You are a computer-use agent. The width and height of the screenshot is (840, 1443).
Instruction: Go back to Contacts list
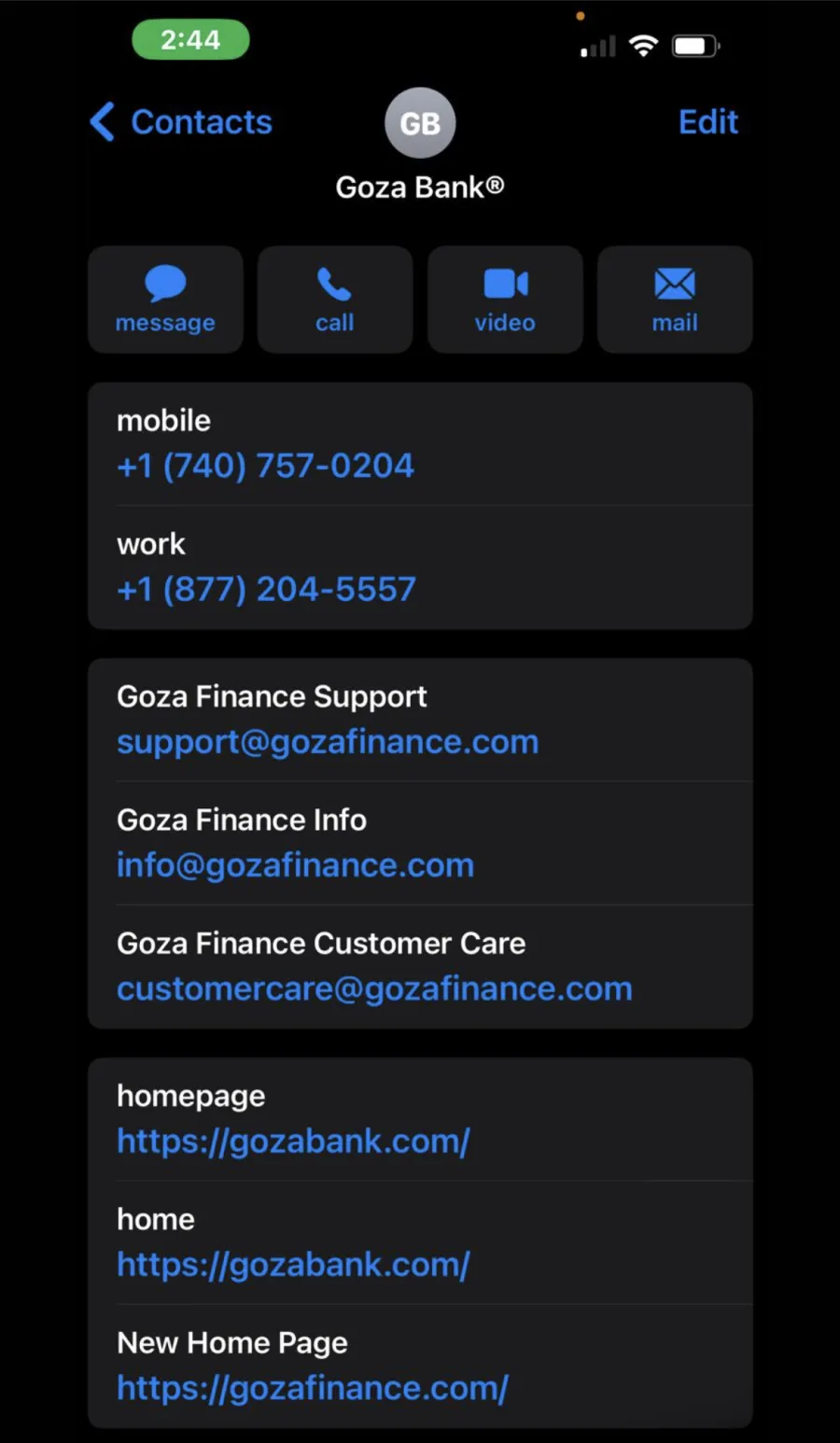[x=181, y=122]
